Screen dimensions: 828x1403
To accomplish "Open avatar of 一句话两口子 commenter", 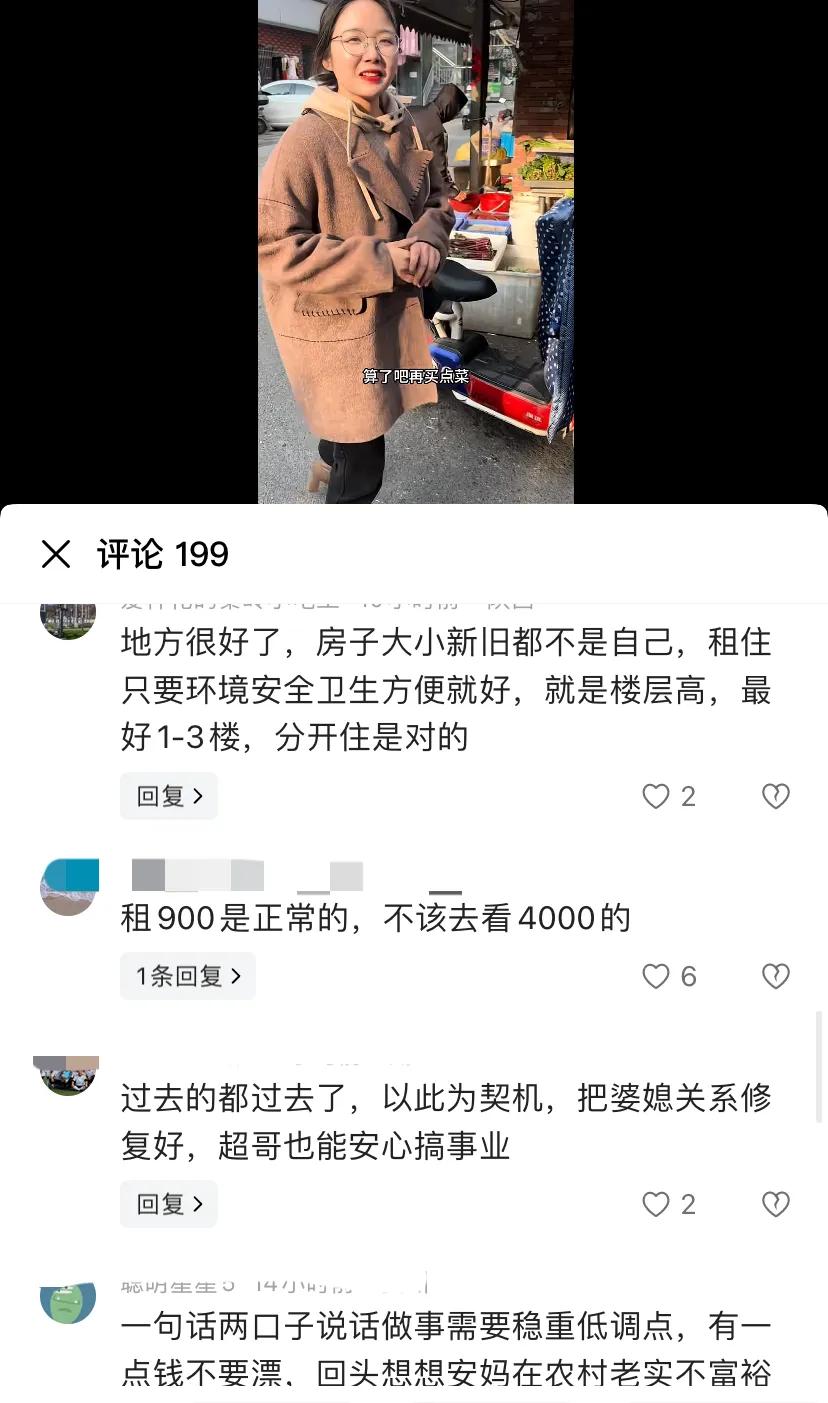I will [x=68, y=1301].
